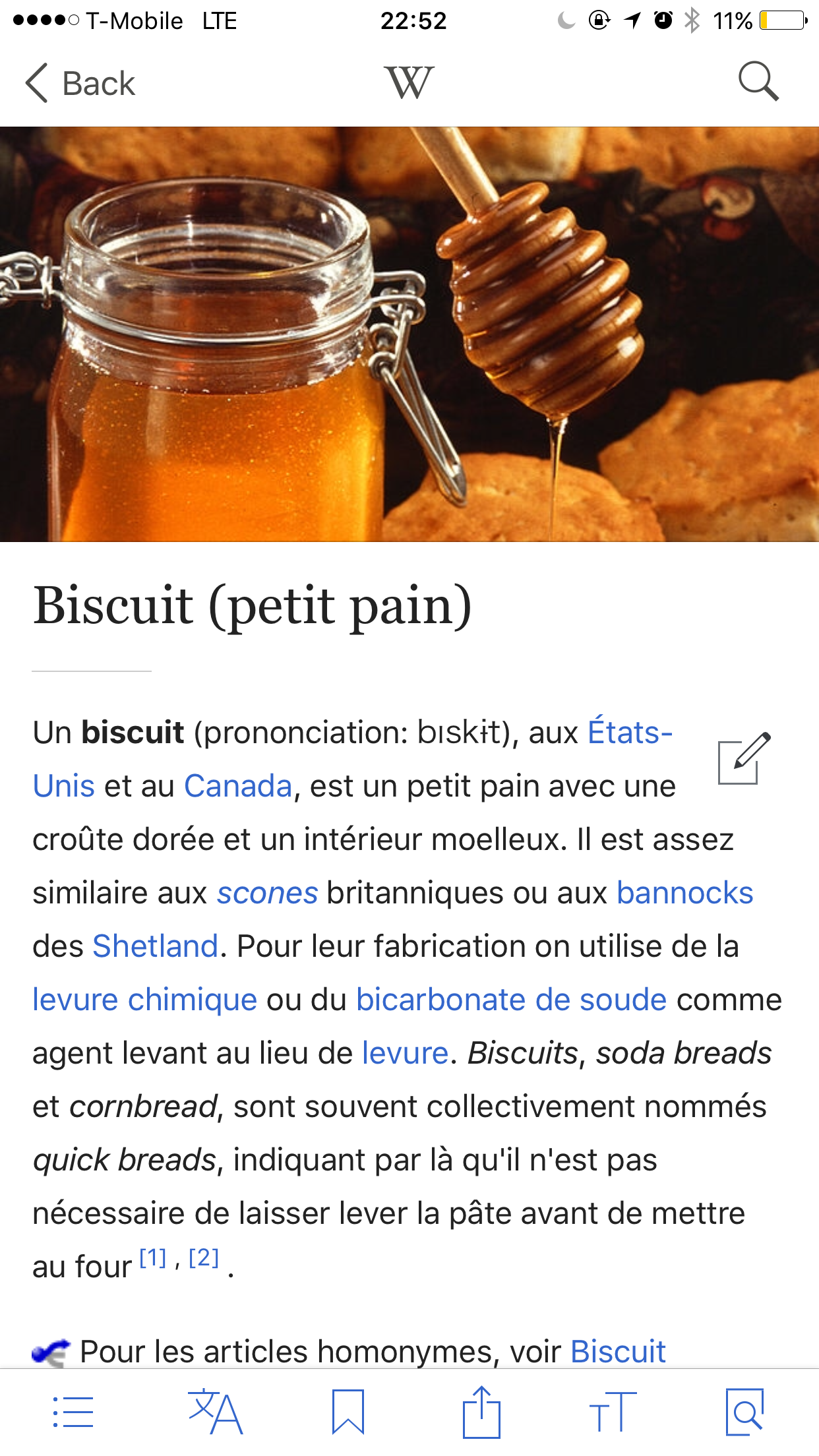
Task: Follow the levure chimique link
Action: [x=145, y=1000]
